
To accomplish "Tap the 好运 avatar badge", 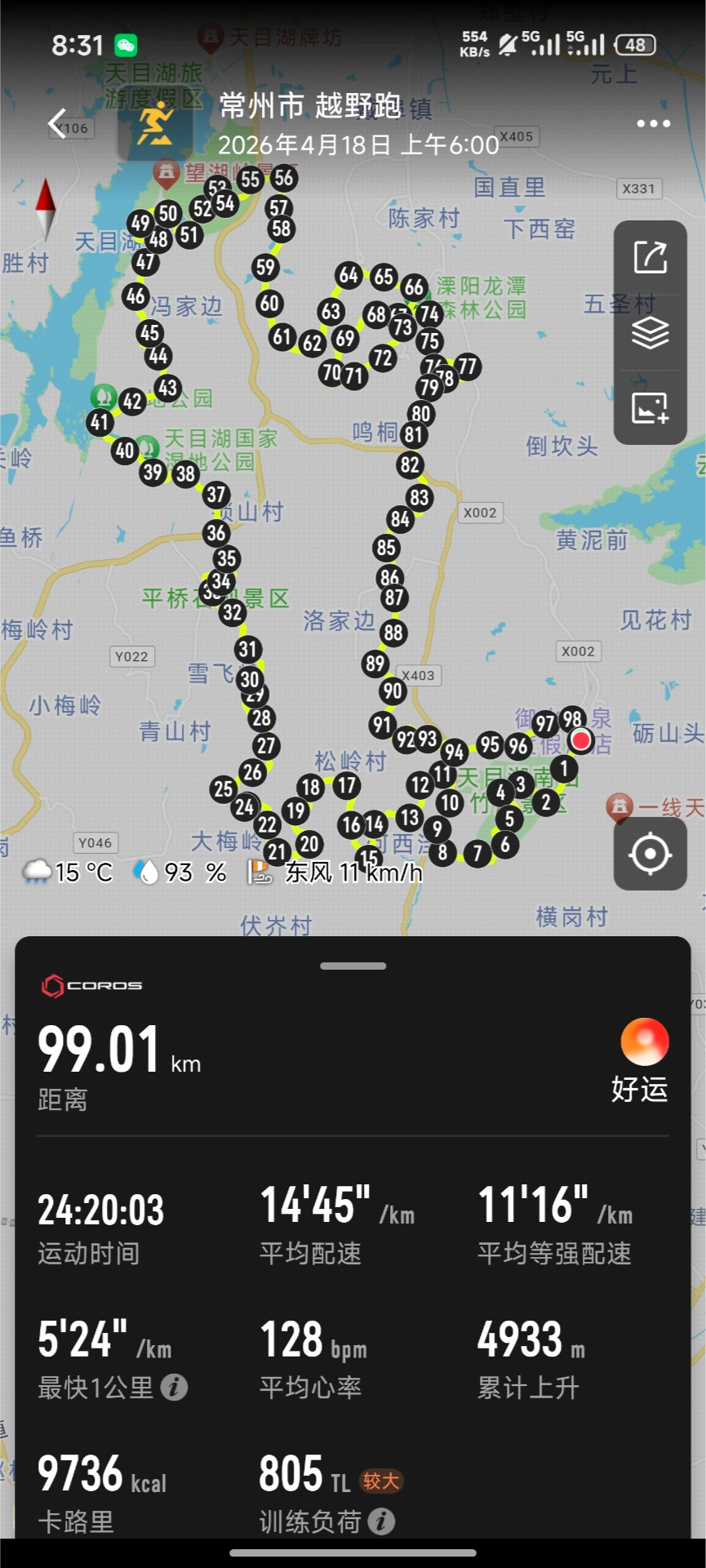I will click(x=644, y=1042).
